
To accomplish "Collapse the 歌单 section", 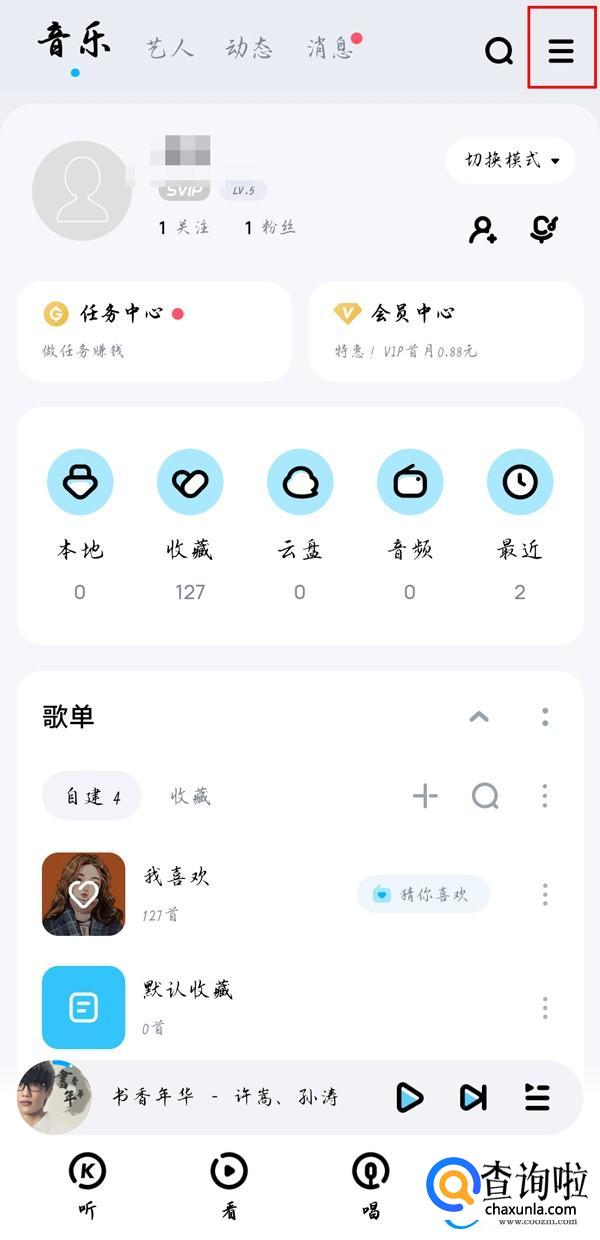I will click(x=479, y=716).
